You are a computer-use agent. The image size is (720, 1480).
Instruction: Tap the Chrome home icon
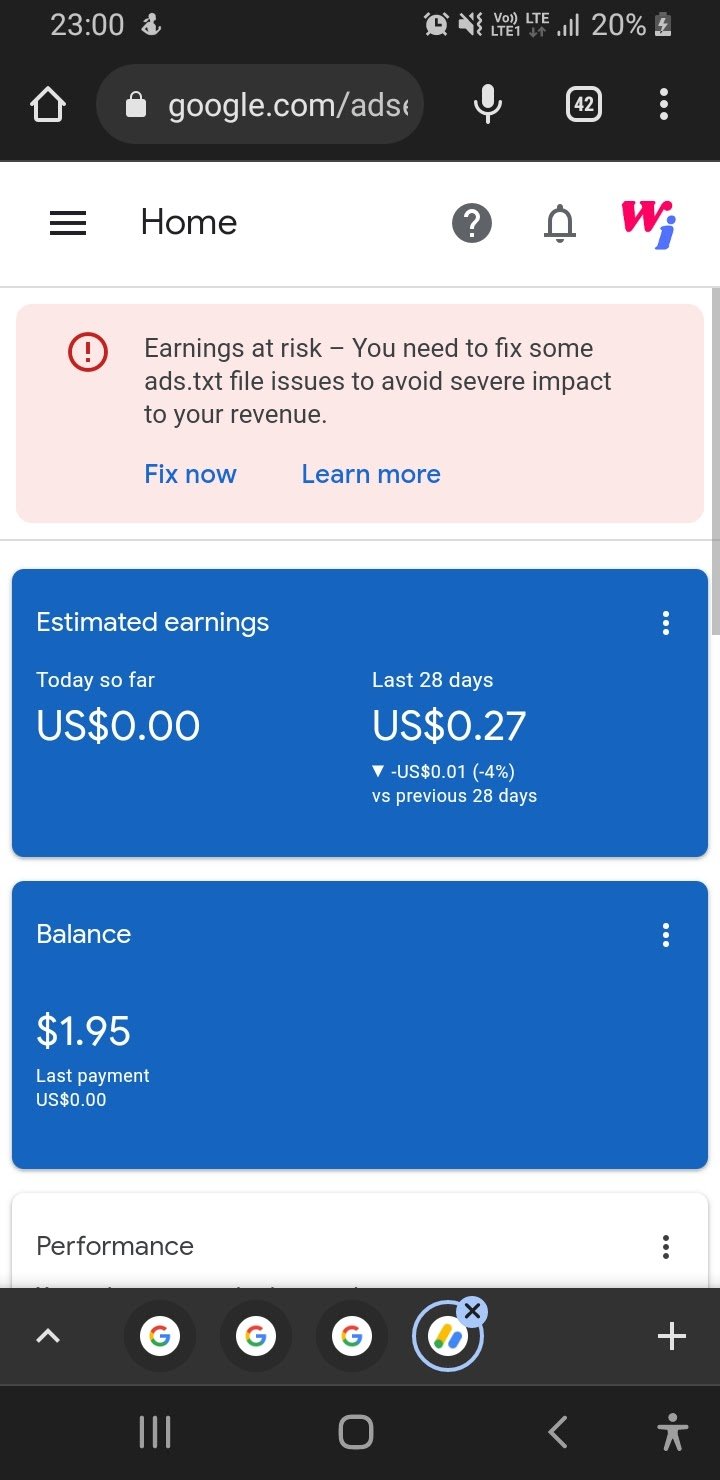pyautogui.click(x=47, y=103)
